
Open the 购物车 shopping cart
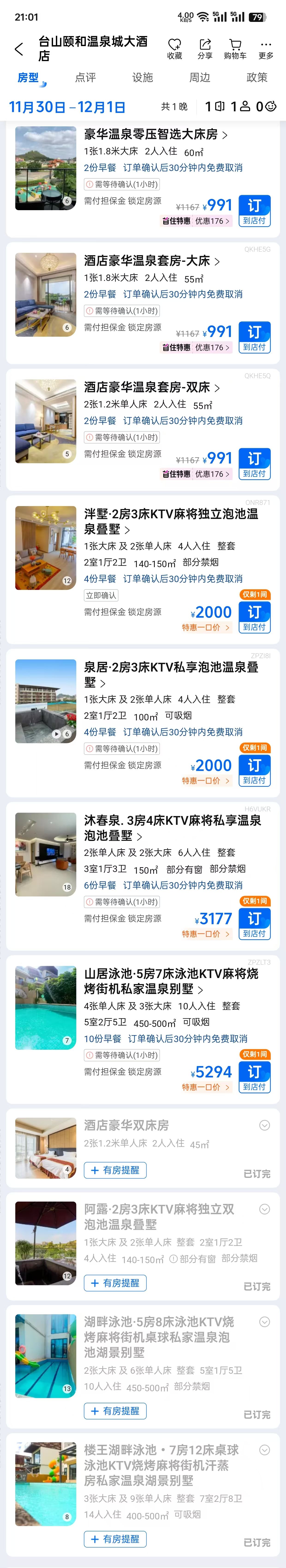pyautogui.click(x=235, y=49)
